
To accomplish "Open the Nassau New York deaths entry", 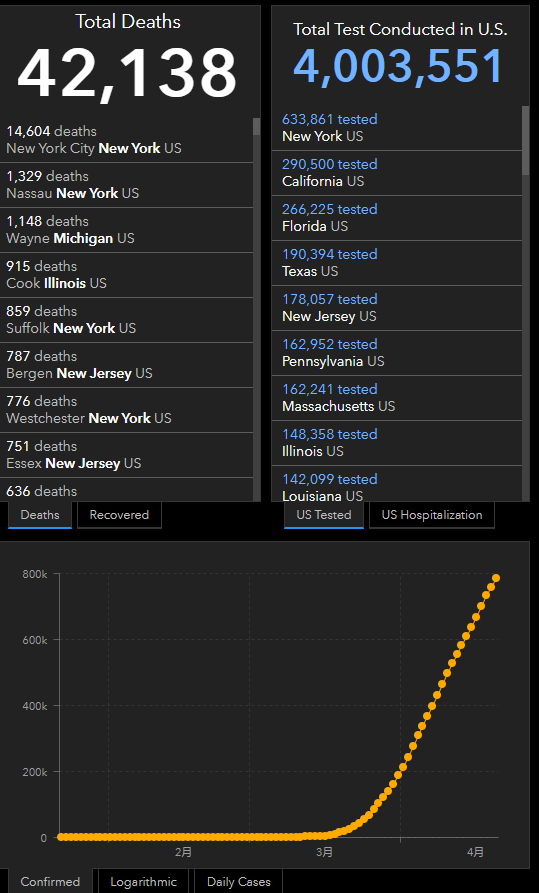I will [126, 185].
